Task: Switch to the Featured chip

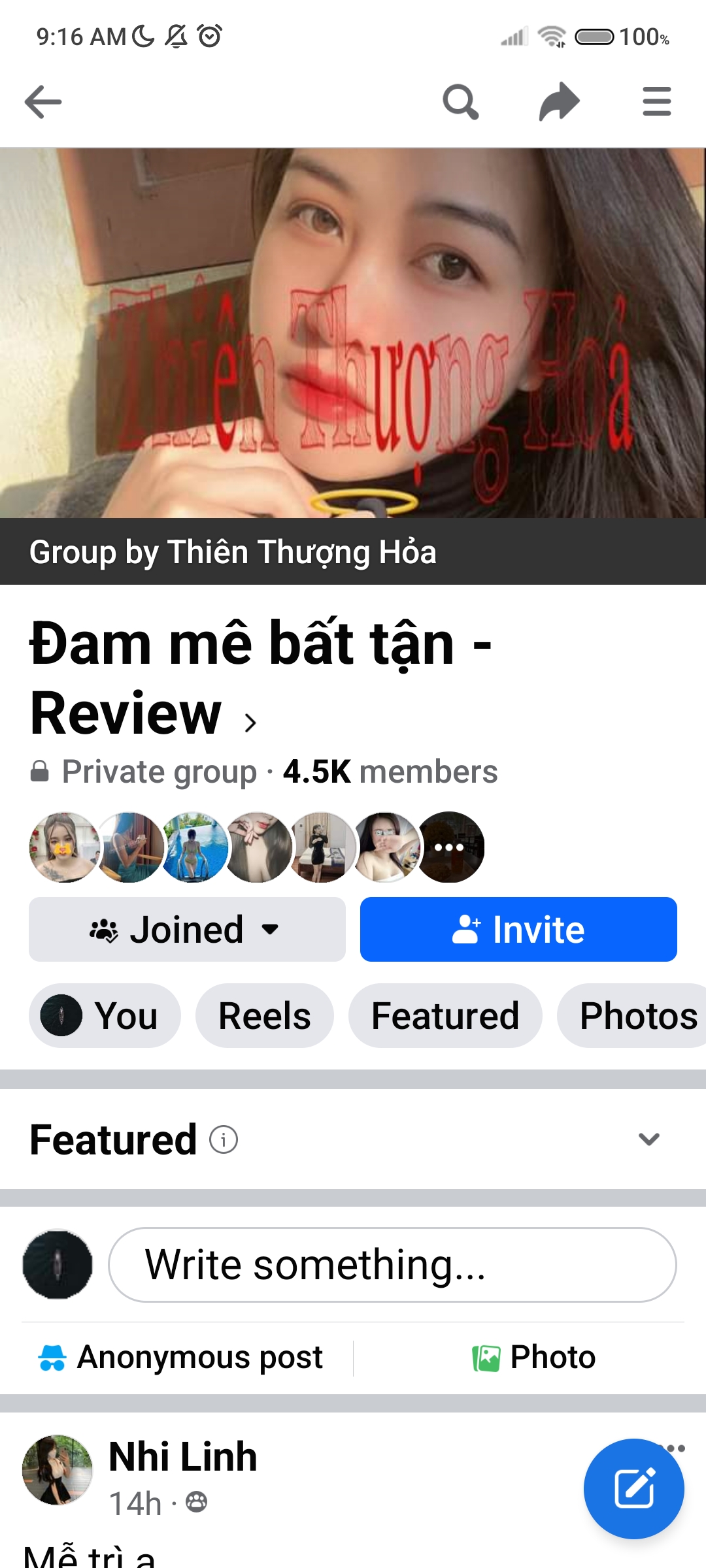Action: [445, 1015]
